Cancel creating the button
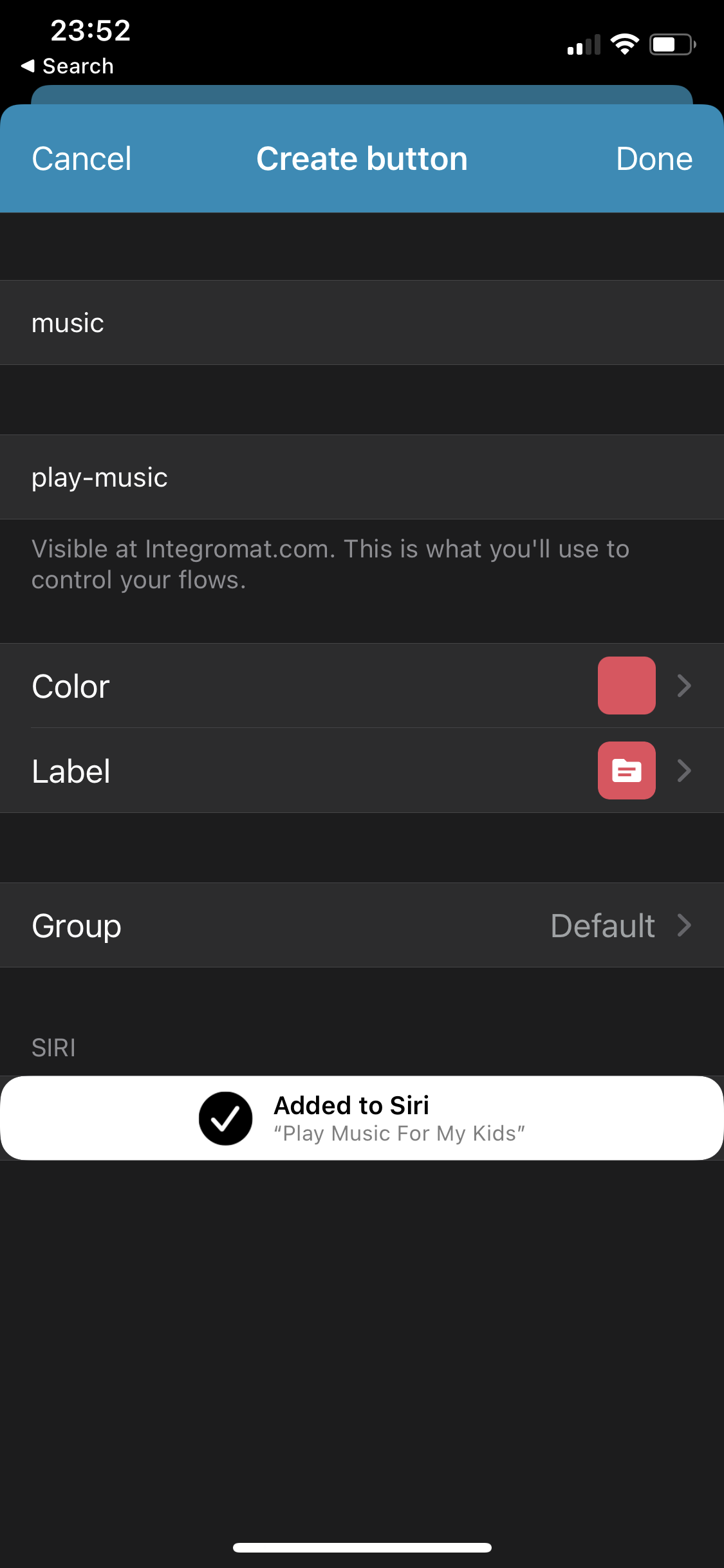 click(82, 159)
